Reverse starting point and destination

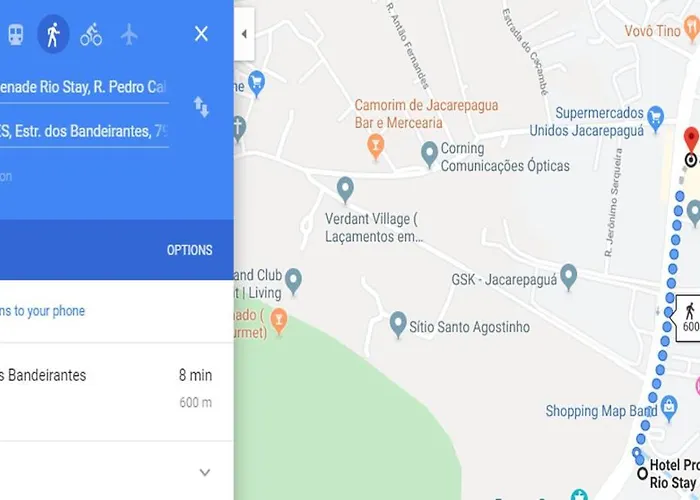(x=201, y=108)
